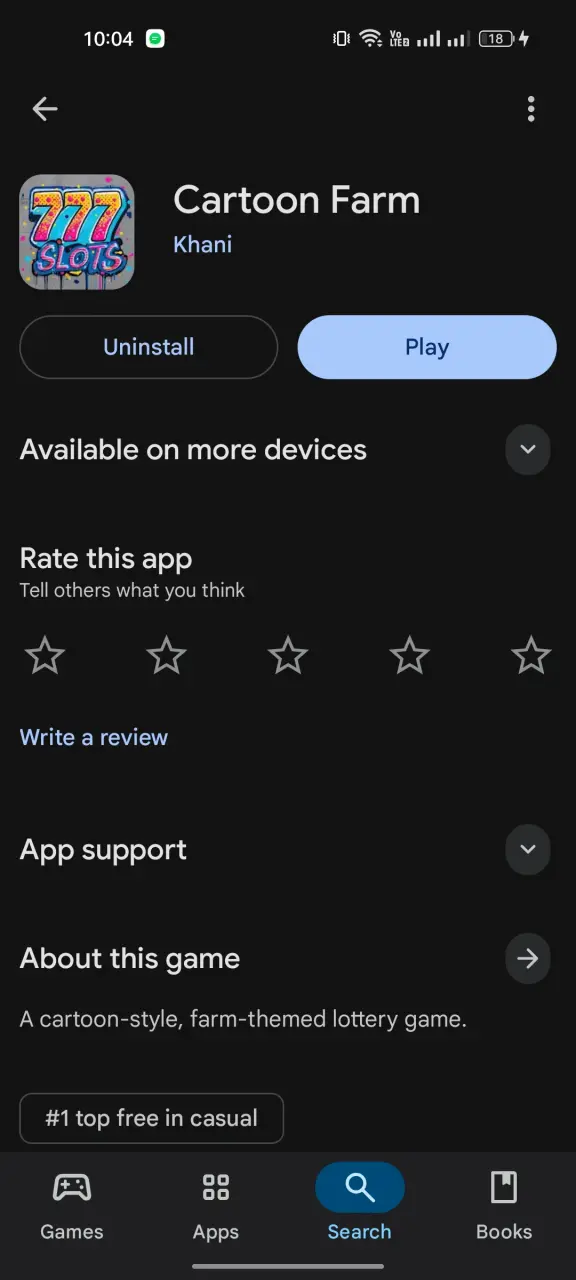
Task: Tap Play to launch Cartoon Farm
Action: click(x=427, y=347)
